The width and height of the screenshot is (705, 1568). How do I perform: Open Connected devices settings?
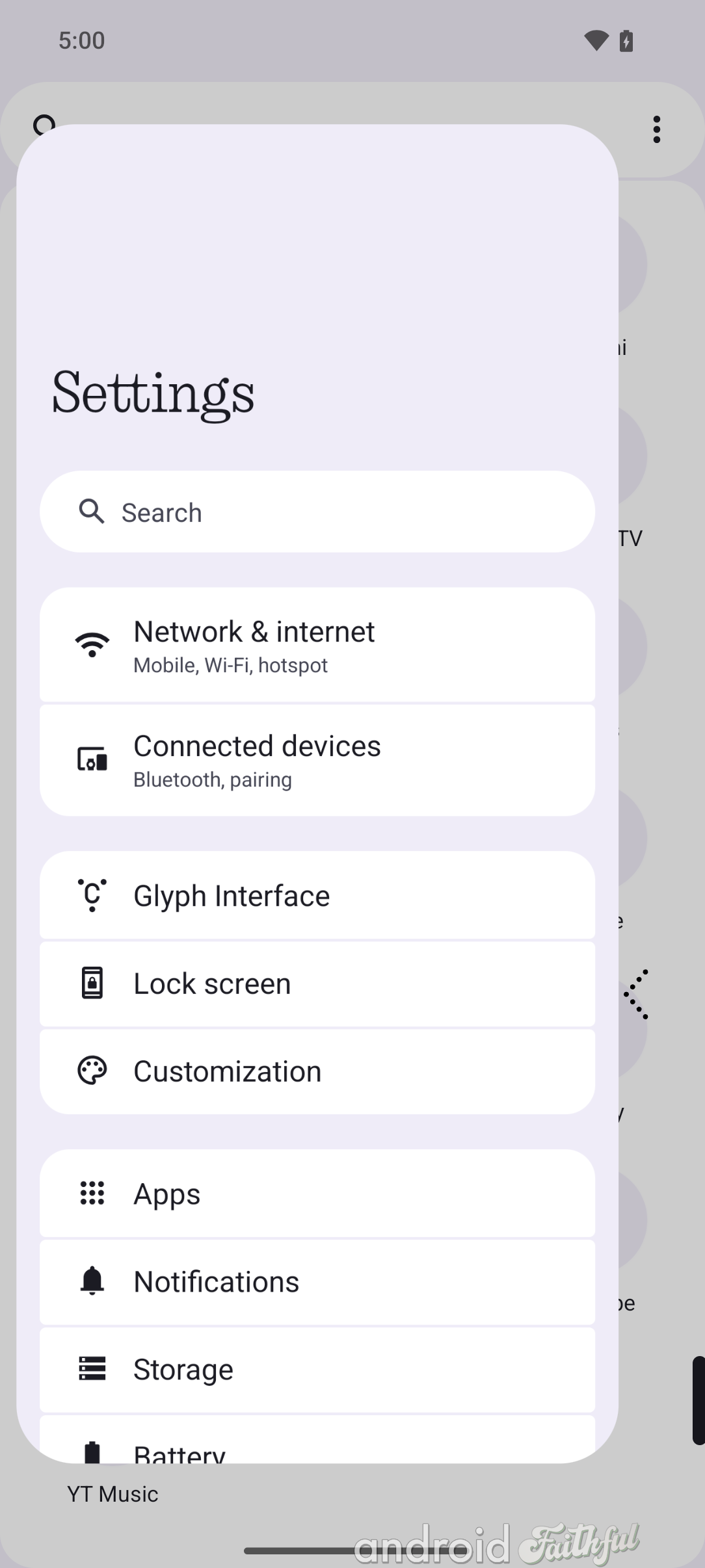pyautogui.click(x=317, y=760)
